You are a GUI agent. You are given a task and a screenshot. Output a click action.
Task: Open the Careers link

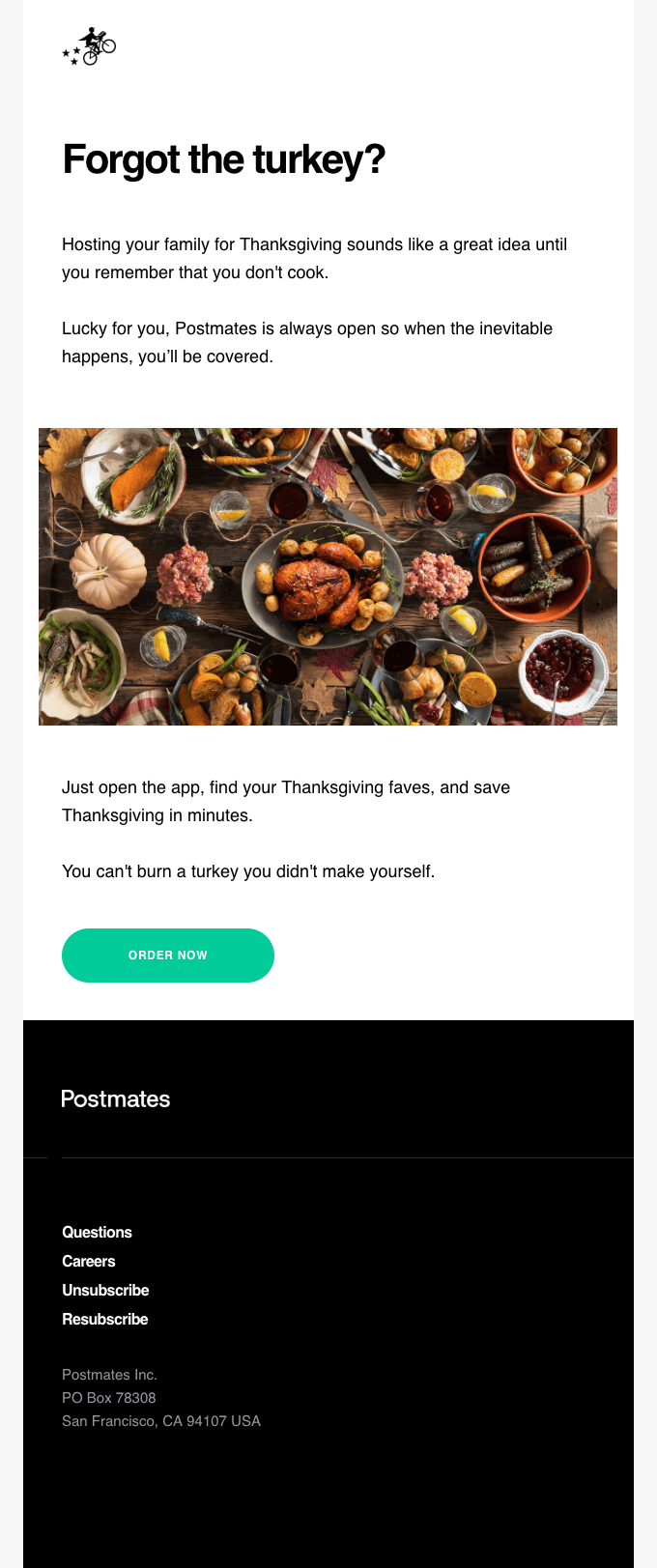pyautogui.click(x=89, y=1261)
